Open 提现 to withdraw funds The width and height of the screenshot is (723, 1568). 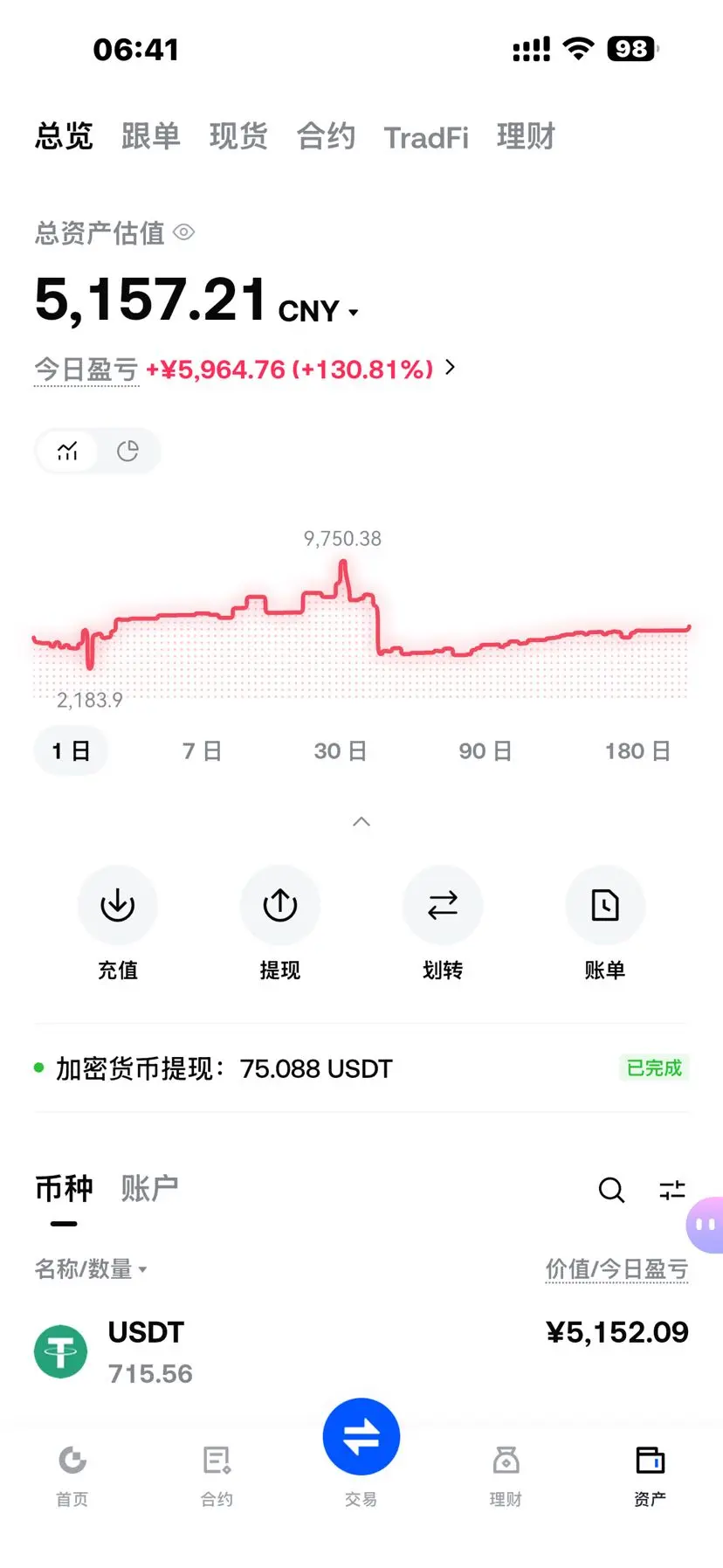point(280,906)
